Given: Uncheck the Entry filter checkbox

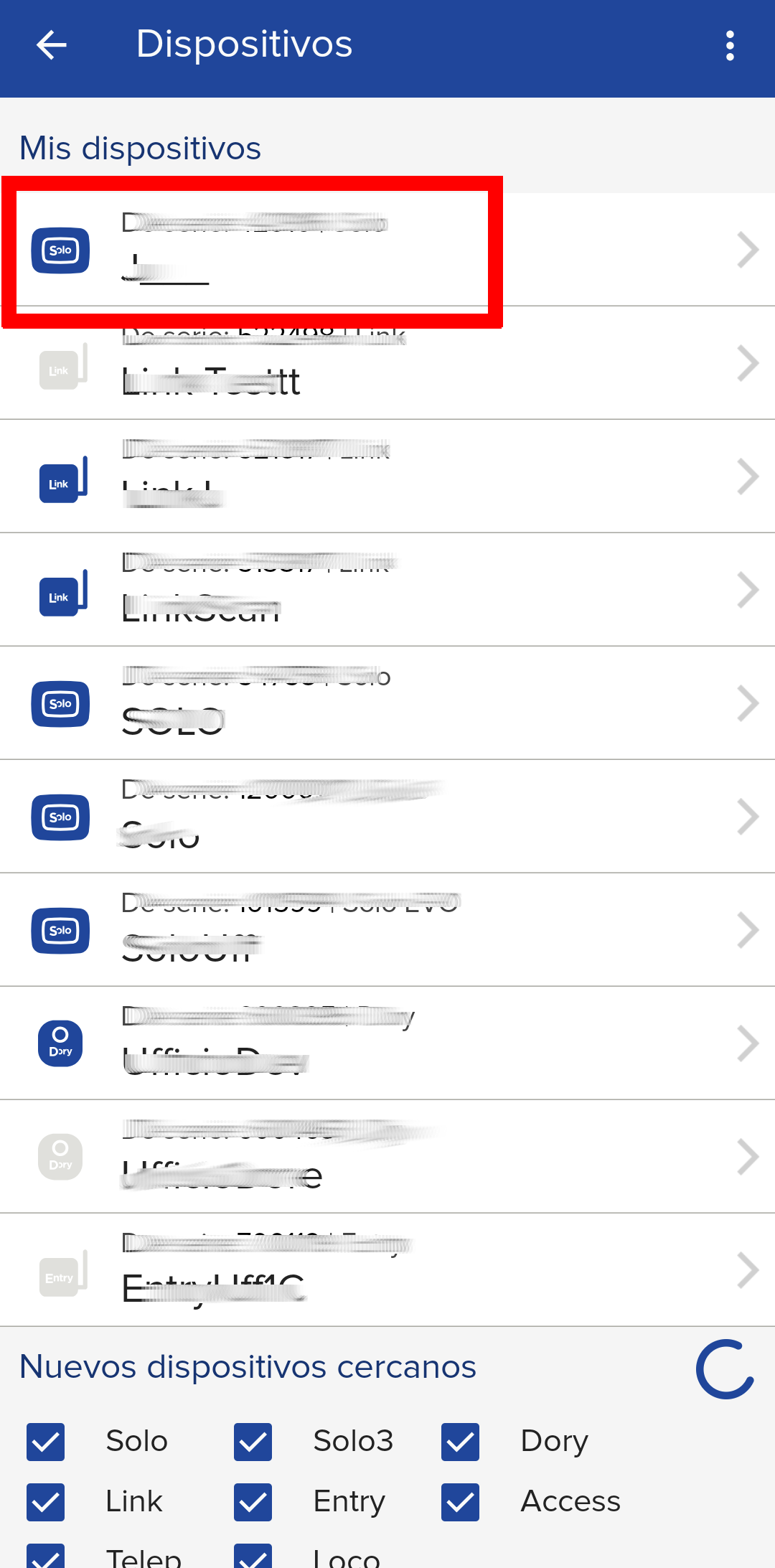Looking at the screenshot, I should coord(253,1502).
